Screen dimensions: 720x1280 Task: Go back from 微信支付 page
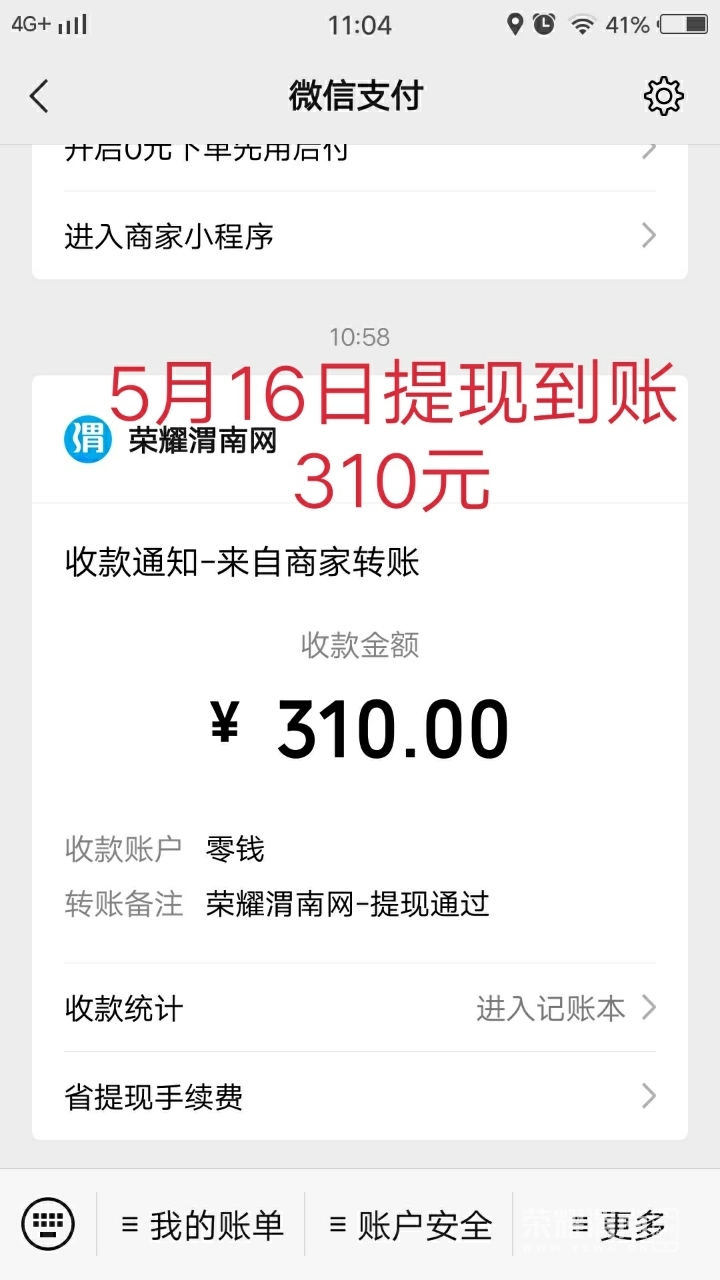coord(39,97)
